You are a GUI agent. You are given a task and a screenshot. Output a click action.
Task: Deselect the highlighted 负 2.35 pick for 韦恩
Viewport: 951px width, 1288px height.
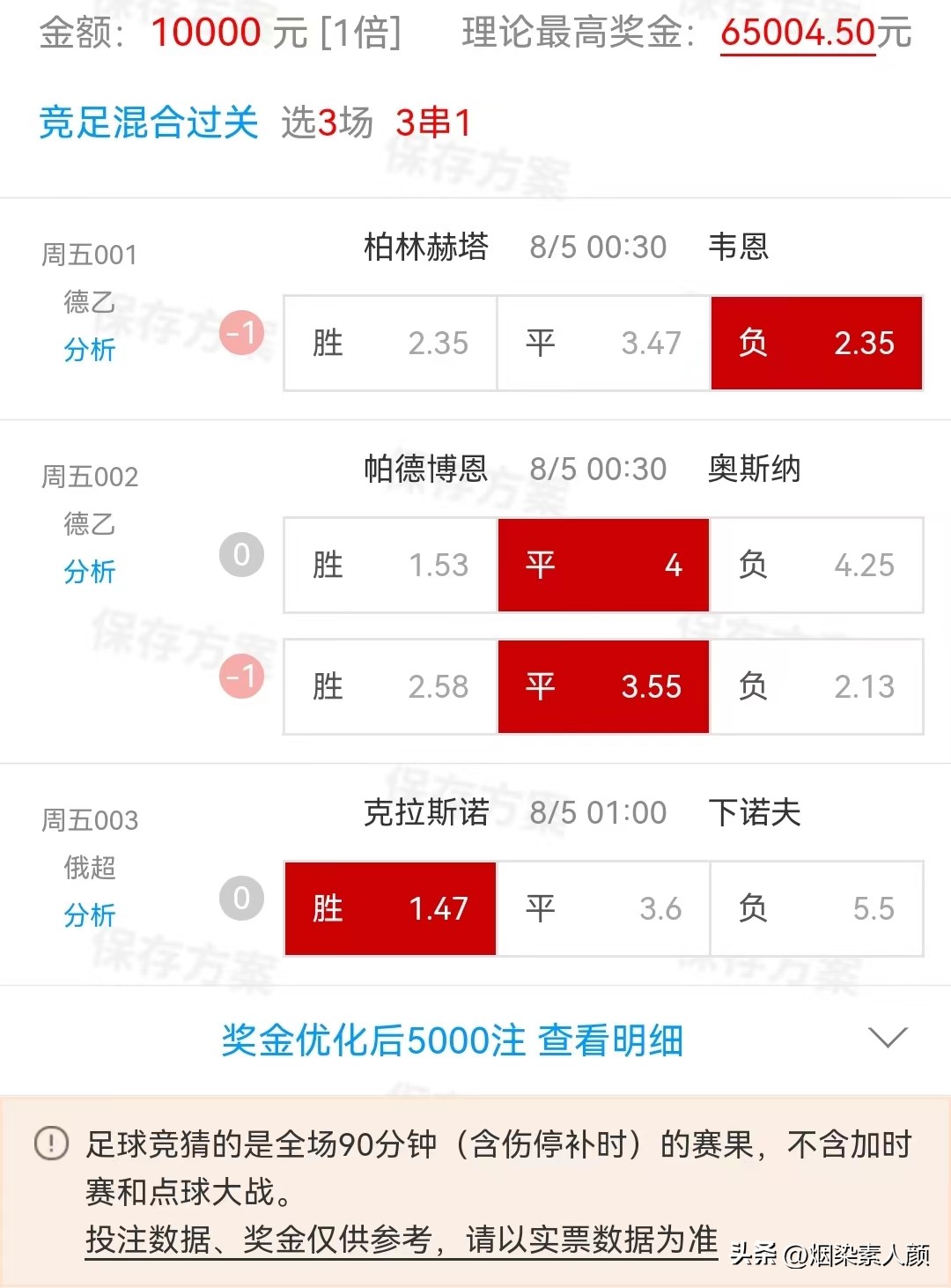coord(815,344)
